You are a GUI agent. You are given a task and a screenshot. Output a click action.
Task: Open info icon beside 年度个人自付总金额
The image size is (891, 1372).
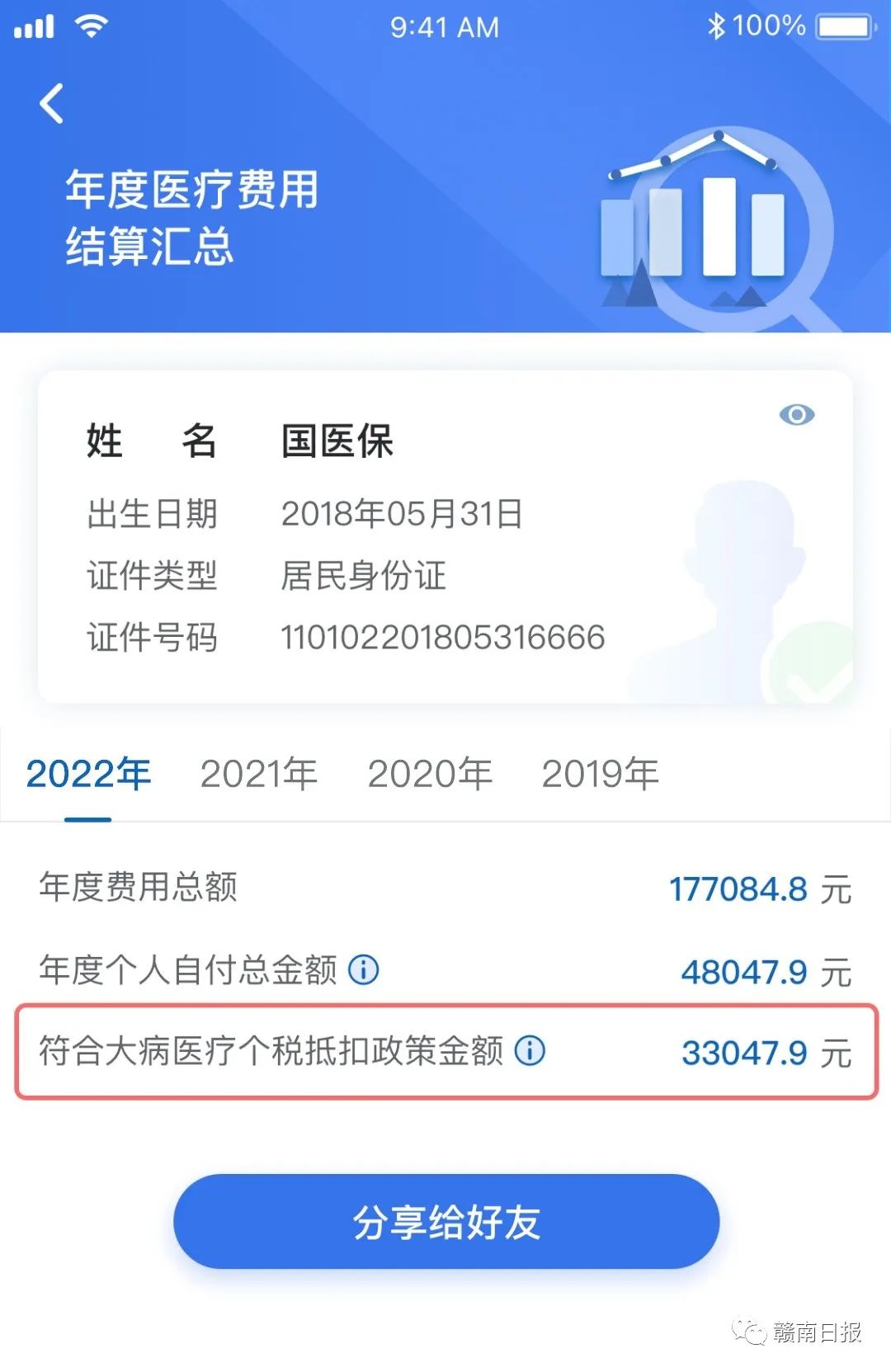[364, 969]
